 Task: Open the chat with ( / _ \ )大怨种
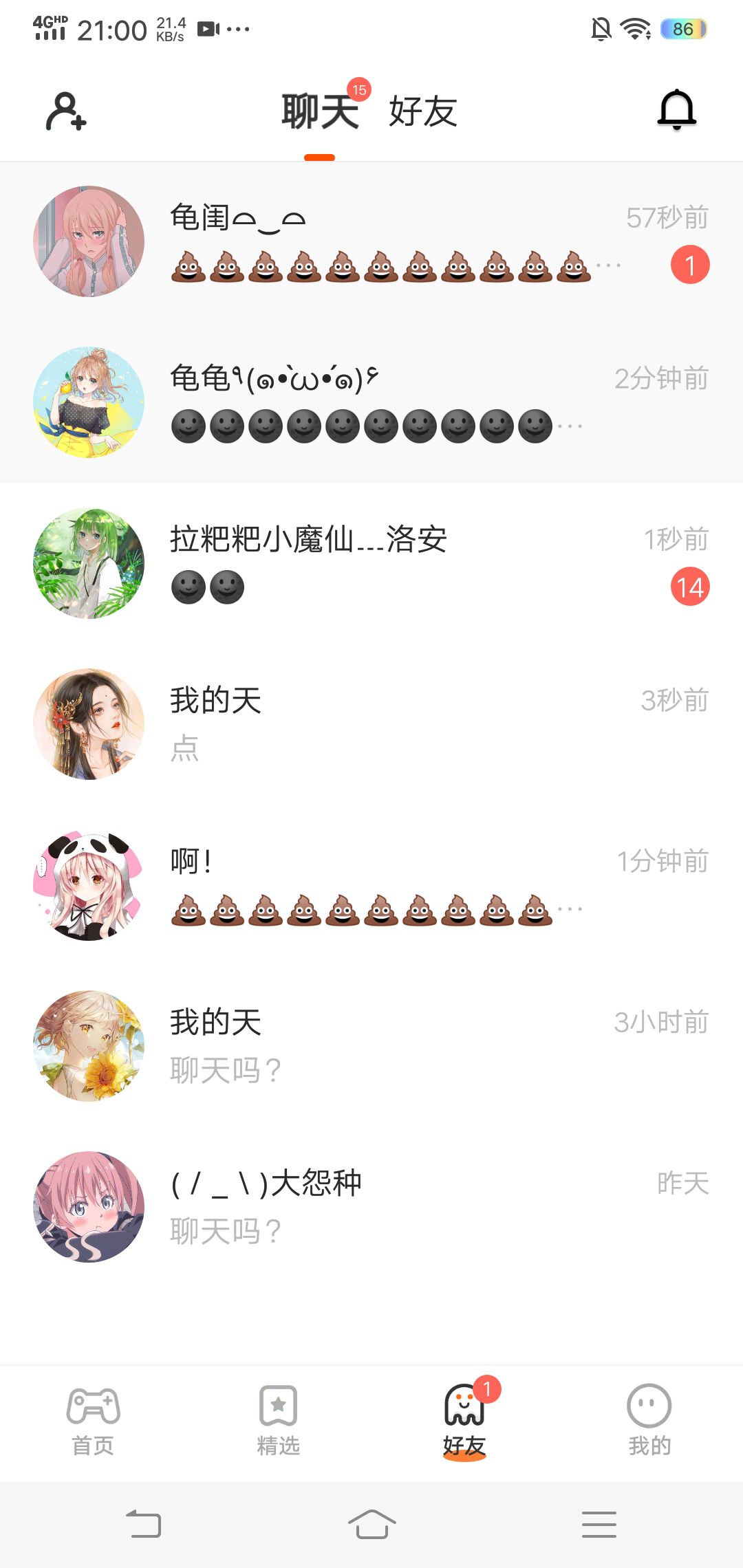[x=371, y=1207]
